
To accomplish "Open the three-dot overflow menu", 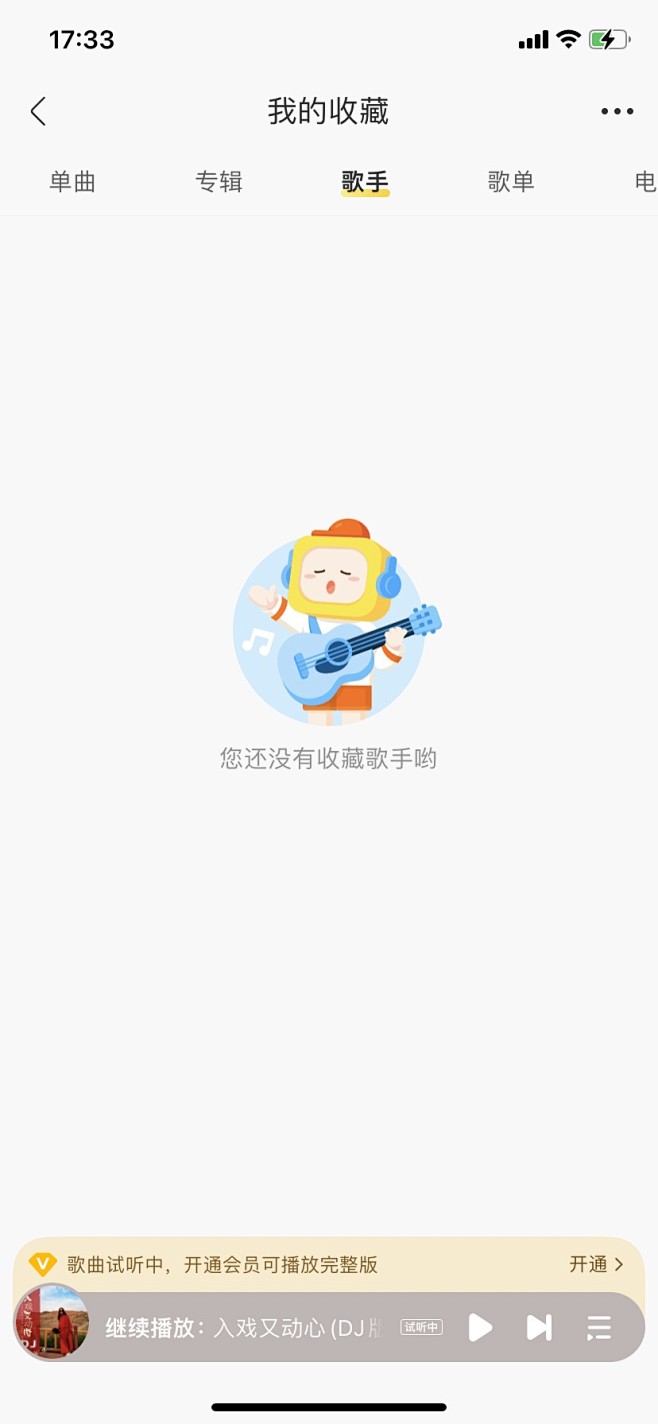I will (x=617, y=111).
